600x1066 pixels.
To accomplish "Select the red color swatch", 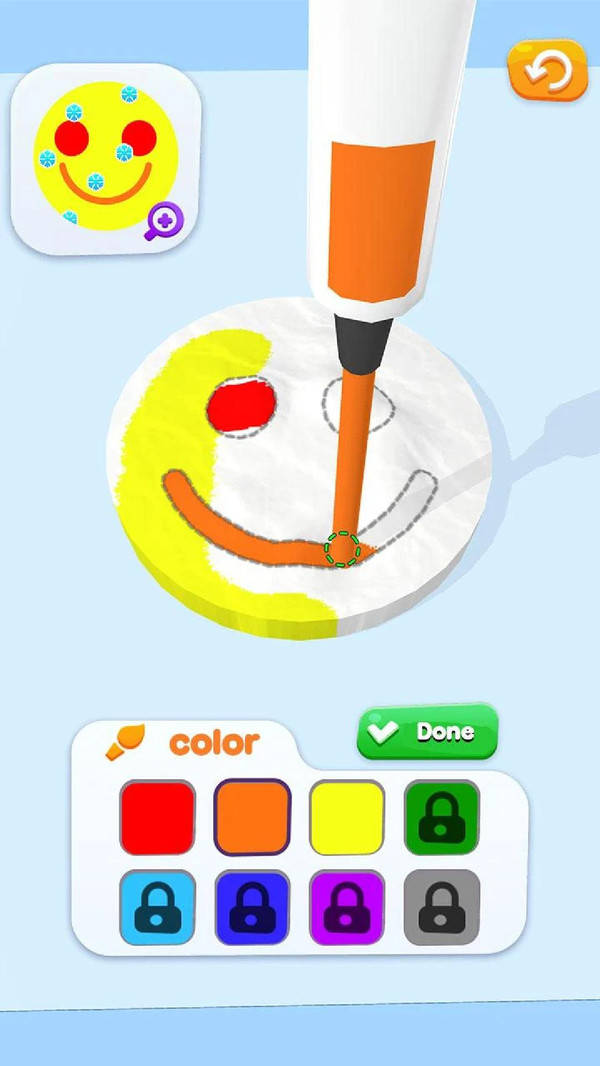I will click(158, 817).
